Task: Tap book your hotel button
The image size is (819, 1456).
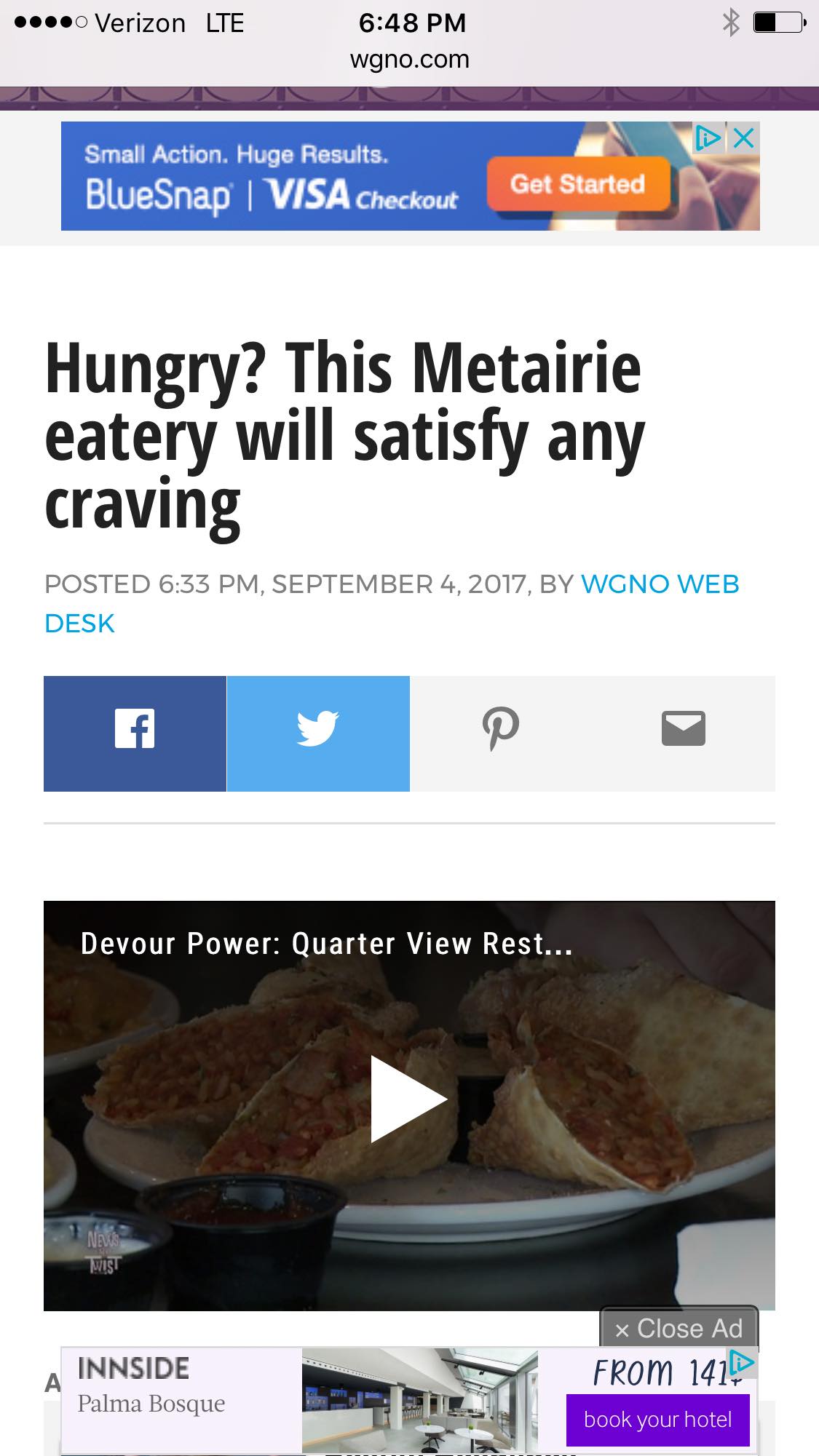Action: [657, 1420]
